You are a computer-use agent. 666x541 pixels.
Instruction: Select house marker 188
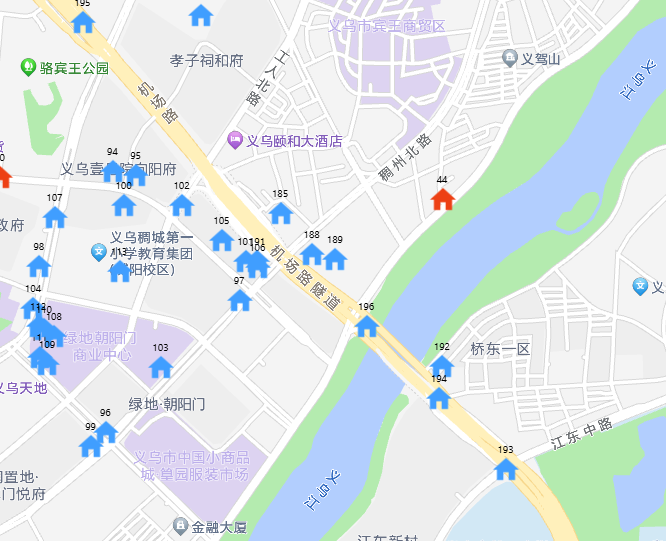pos(312,254)
